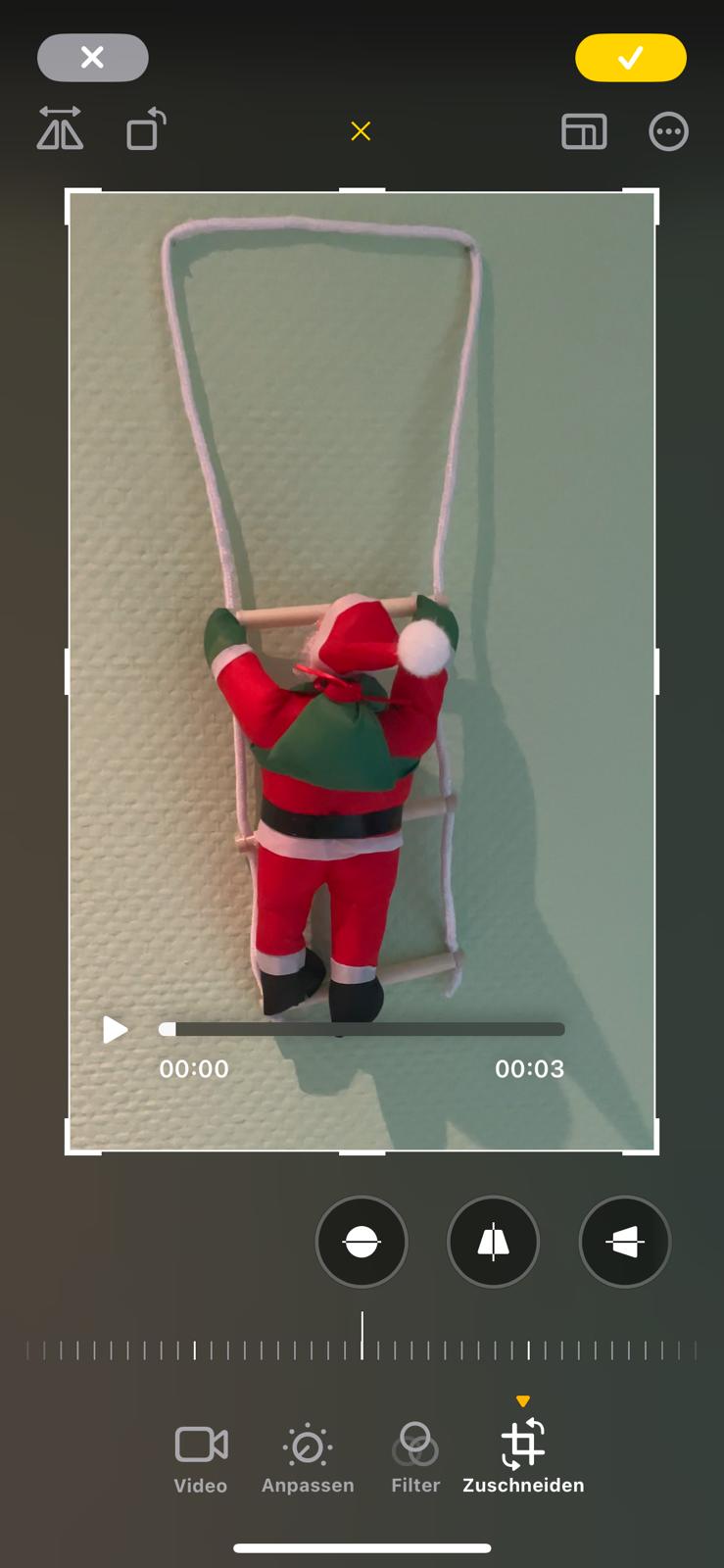The width and height of the screenshot is (724, 1568).
Task: Reset crop with the yellow X
Action: tap(361, 131)
